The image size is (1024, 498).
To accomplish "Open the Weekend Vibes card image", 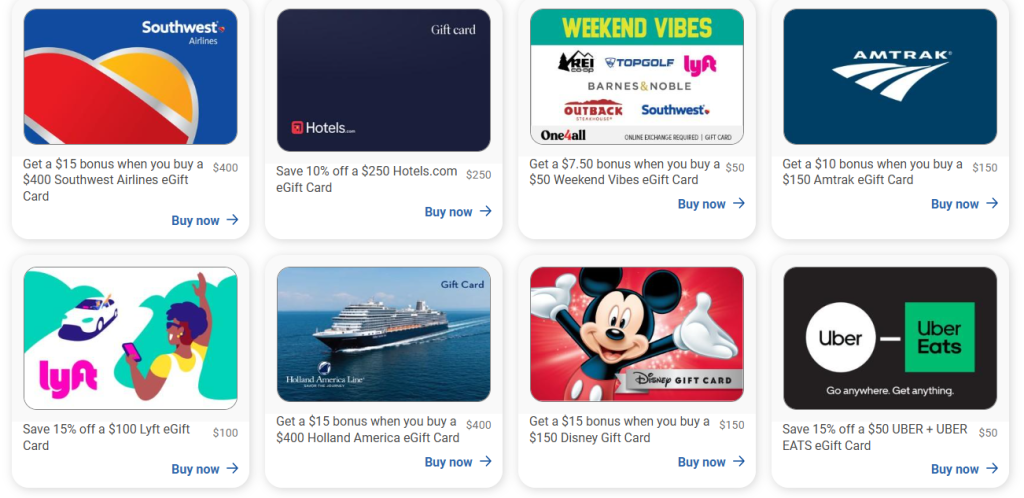I will [x=636, y=77].
